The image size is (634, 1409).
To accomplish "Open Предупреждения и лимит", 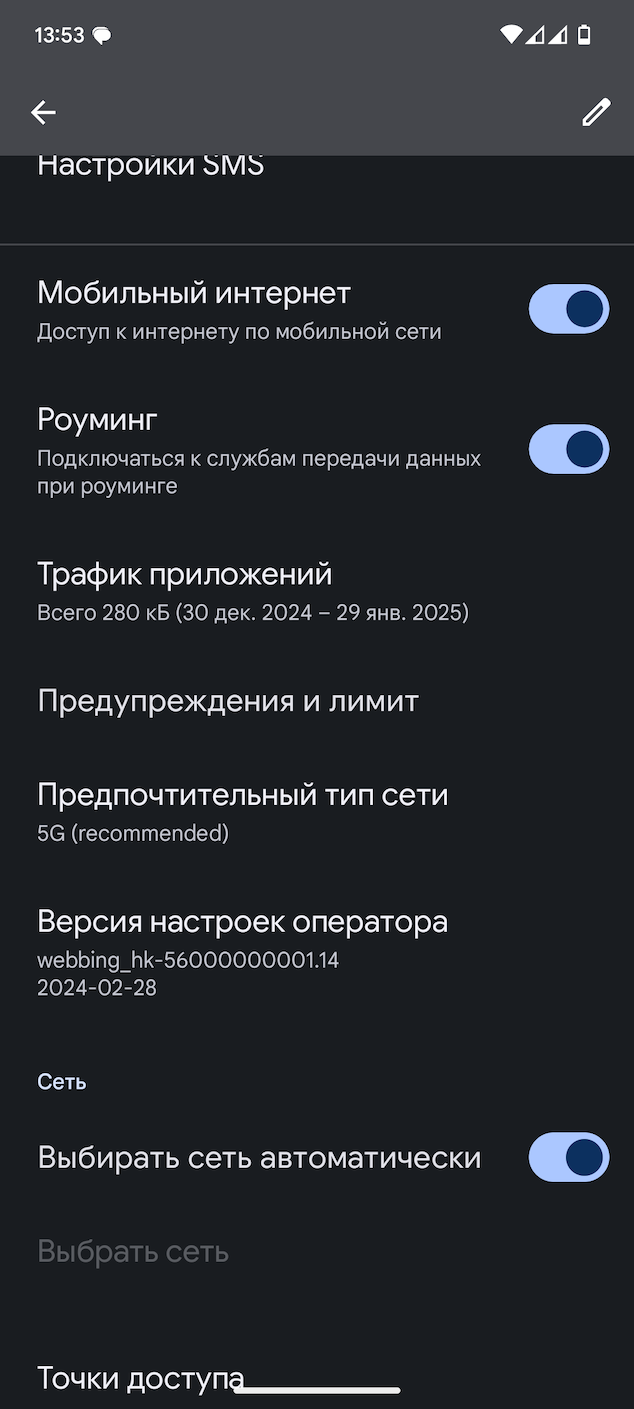I will (x=317, y=701).
